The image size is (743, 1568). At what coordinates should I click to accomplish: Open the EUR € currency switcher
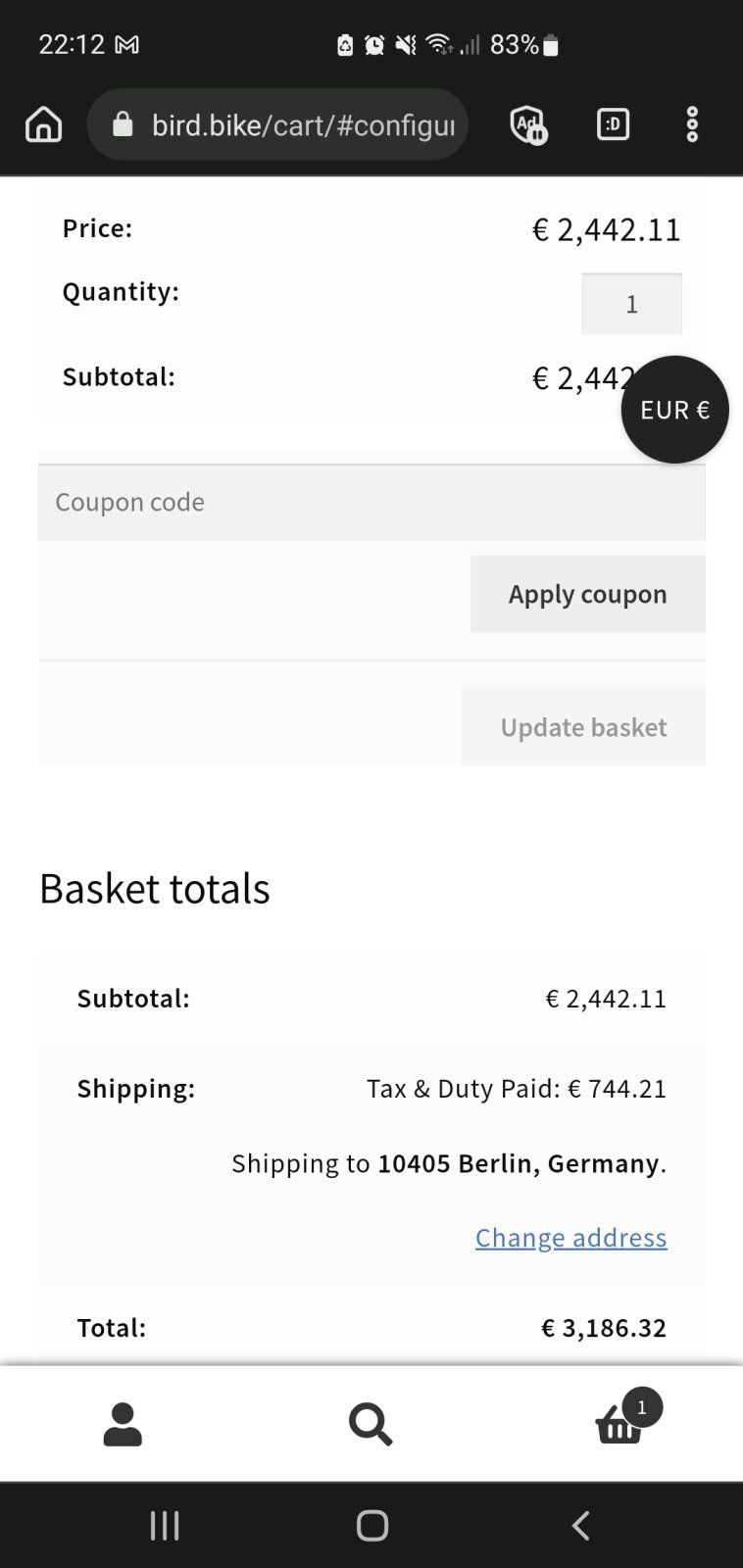(x=674, y=410)
